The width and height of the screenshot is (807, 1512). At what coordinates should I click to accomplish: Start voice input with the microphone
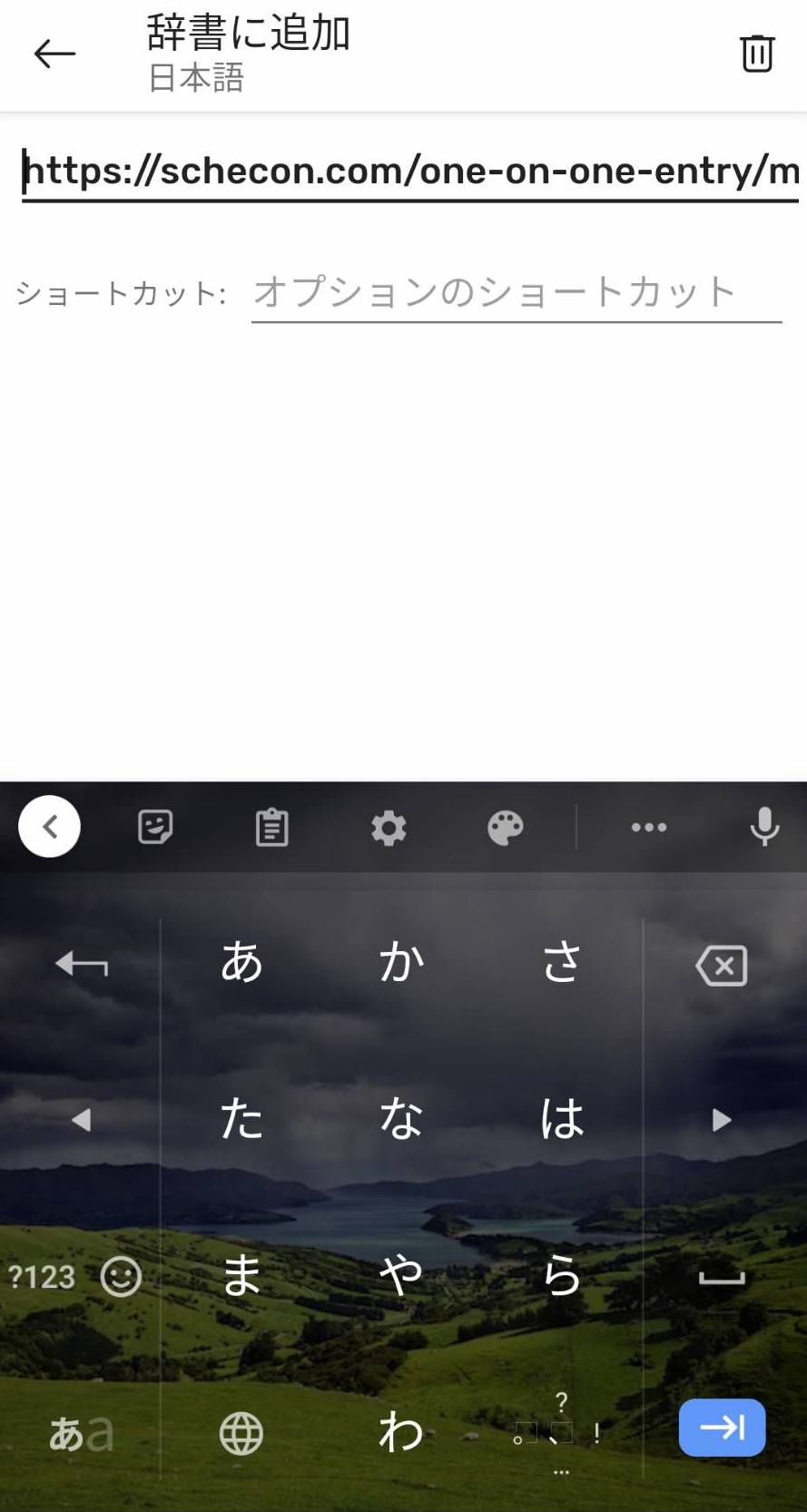pyautogui.click(x=764, y=827)
